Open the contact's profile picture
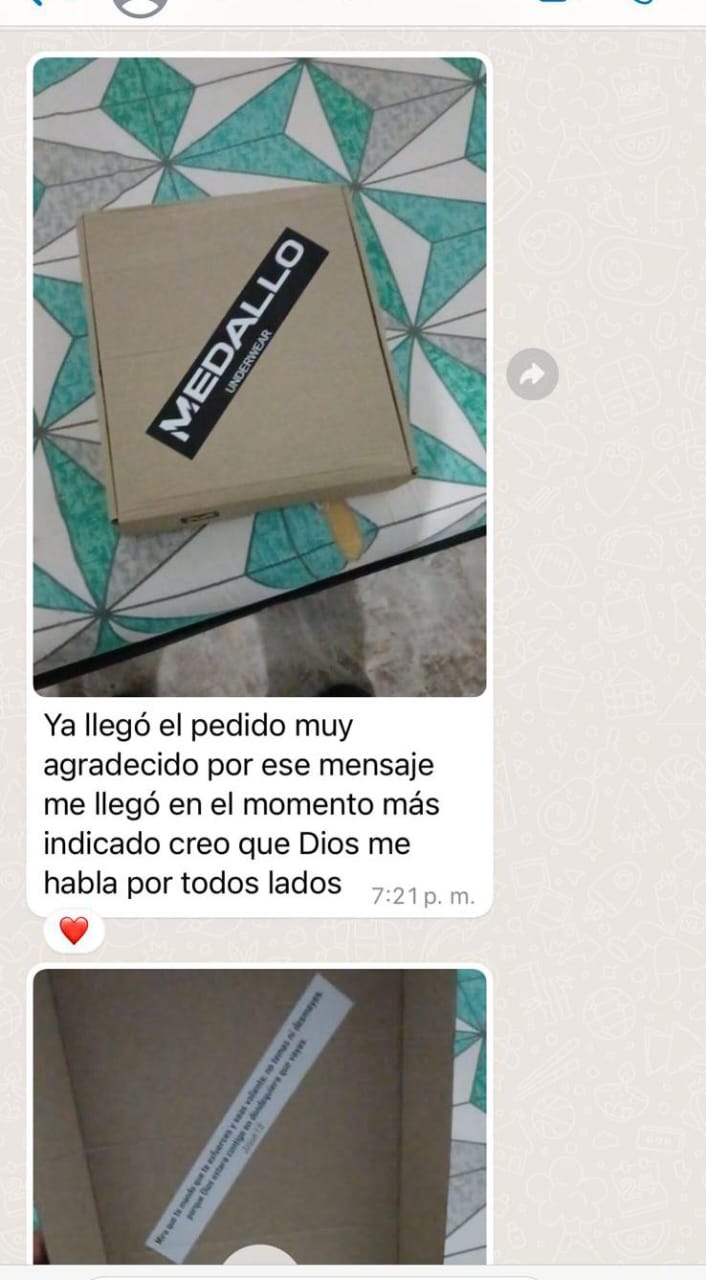 coord(140,5)
